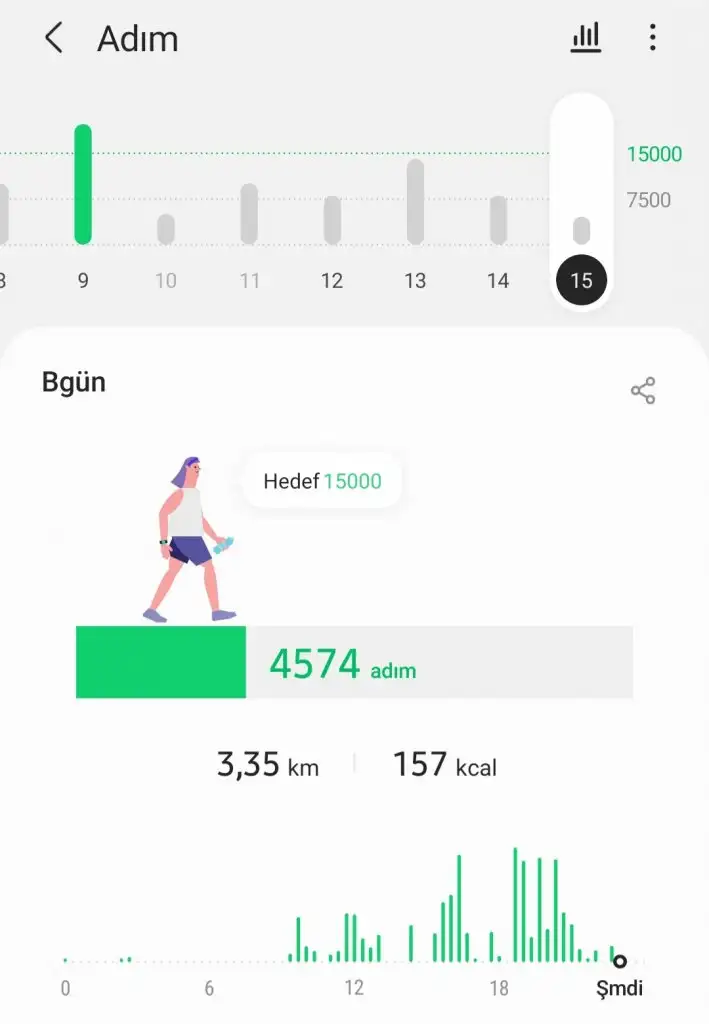Open the three-dot overflow menu
Viewport: 709px width, 1024px height.
coord(652,39)
